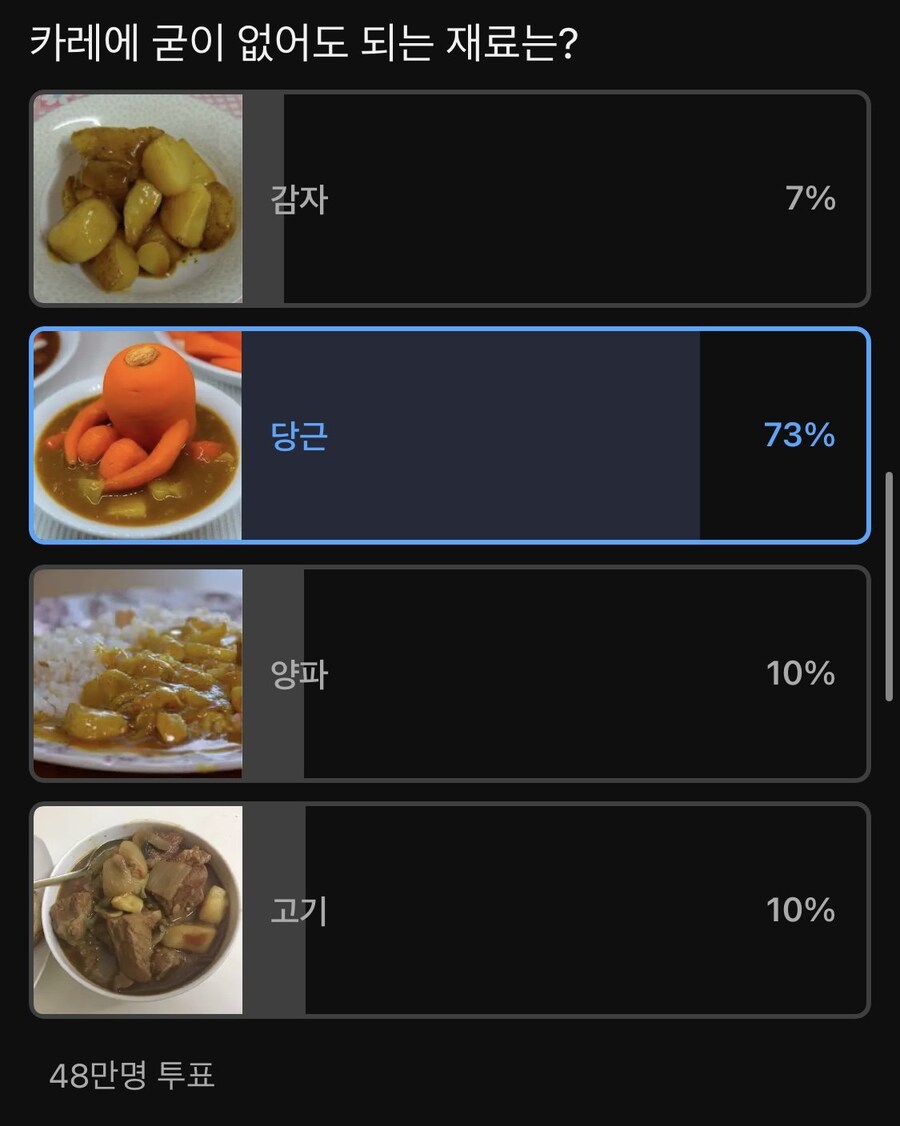Click the meat stew thumbnail image

coord(135,910)
